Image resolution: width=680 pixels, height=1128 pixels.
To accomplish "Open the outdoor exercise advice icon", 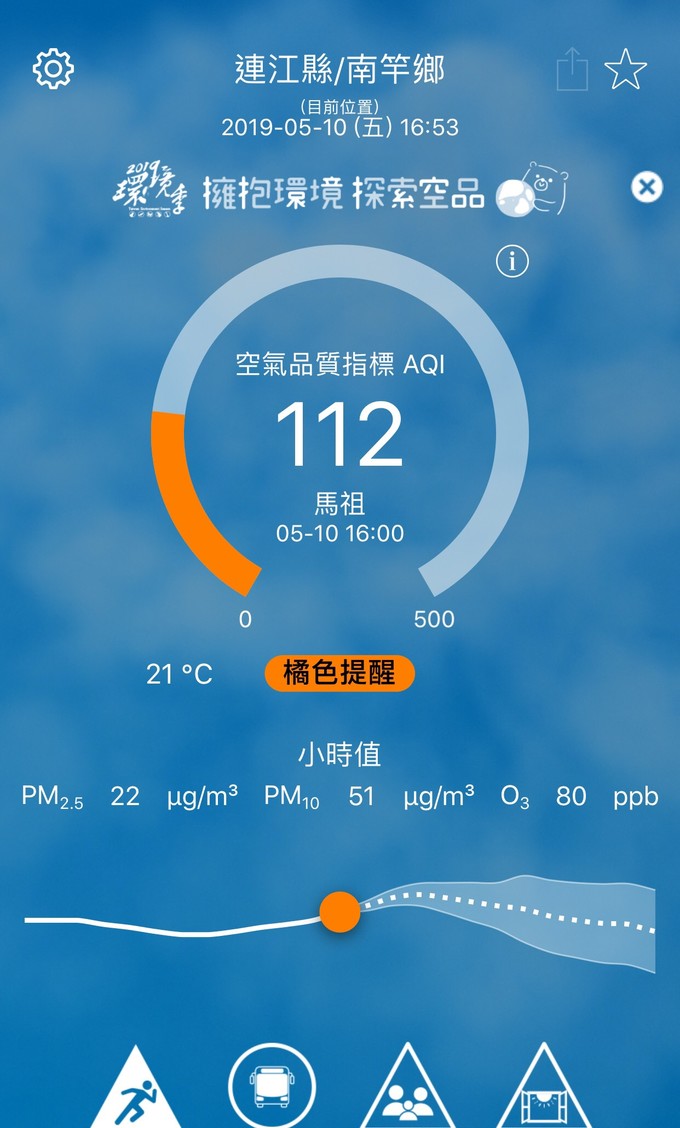I will point(137,1095).
